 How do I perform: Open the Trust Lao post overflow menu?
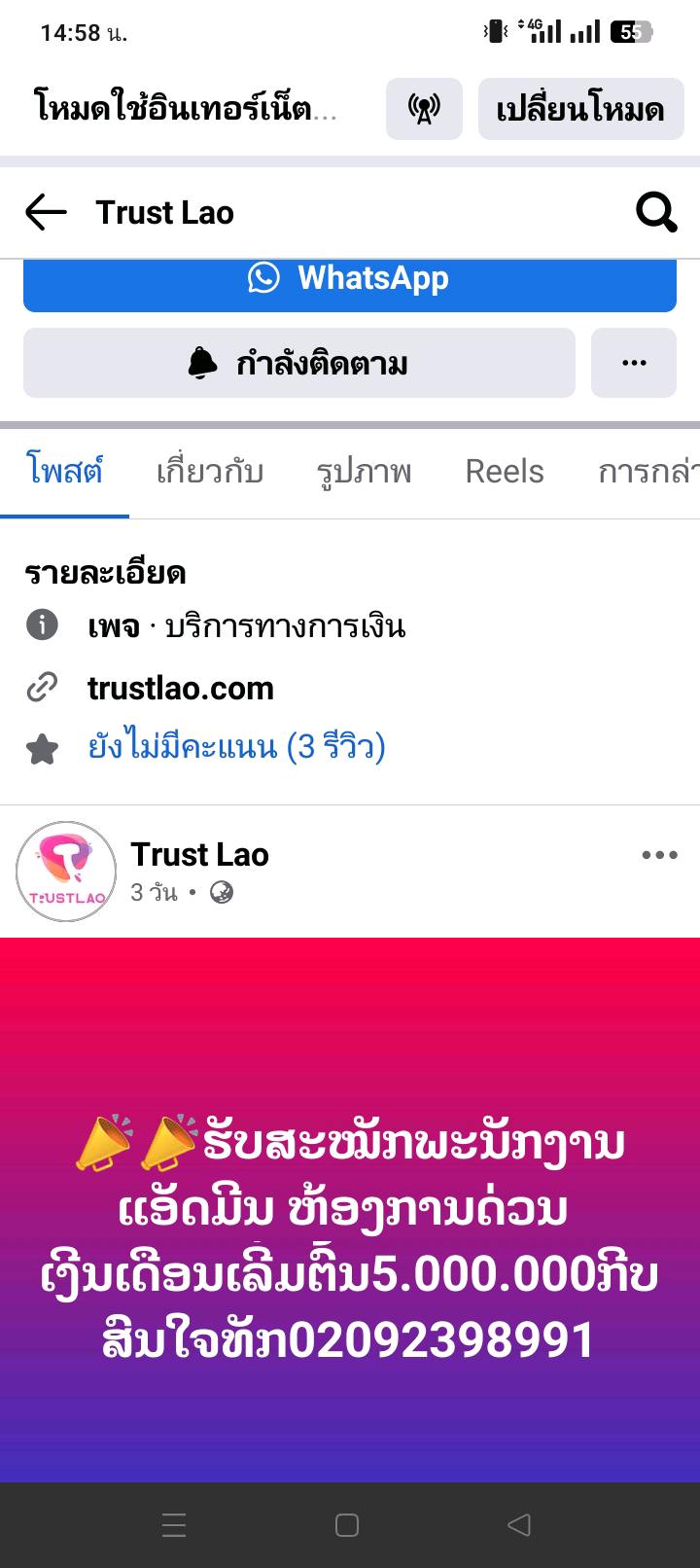click(x=659, y=855)
